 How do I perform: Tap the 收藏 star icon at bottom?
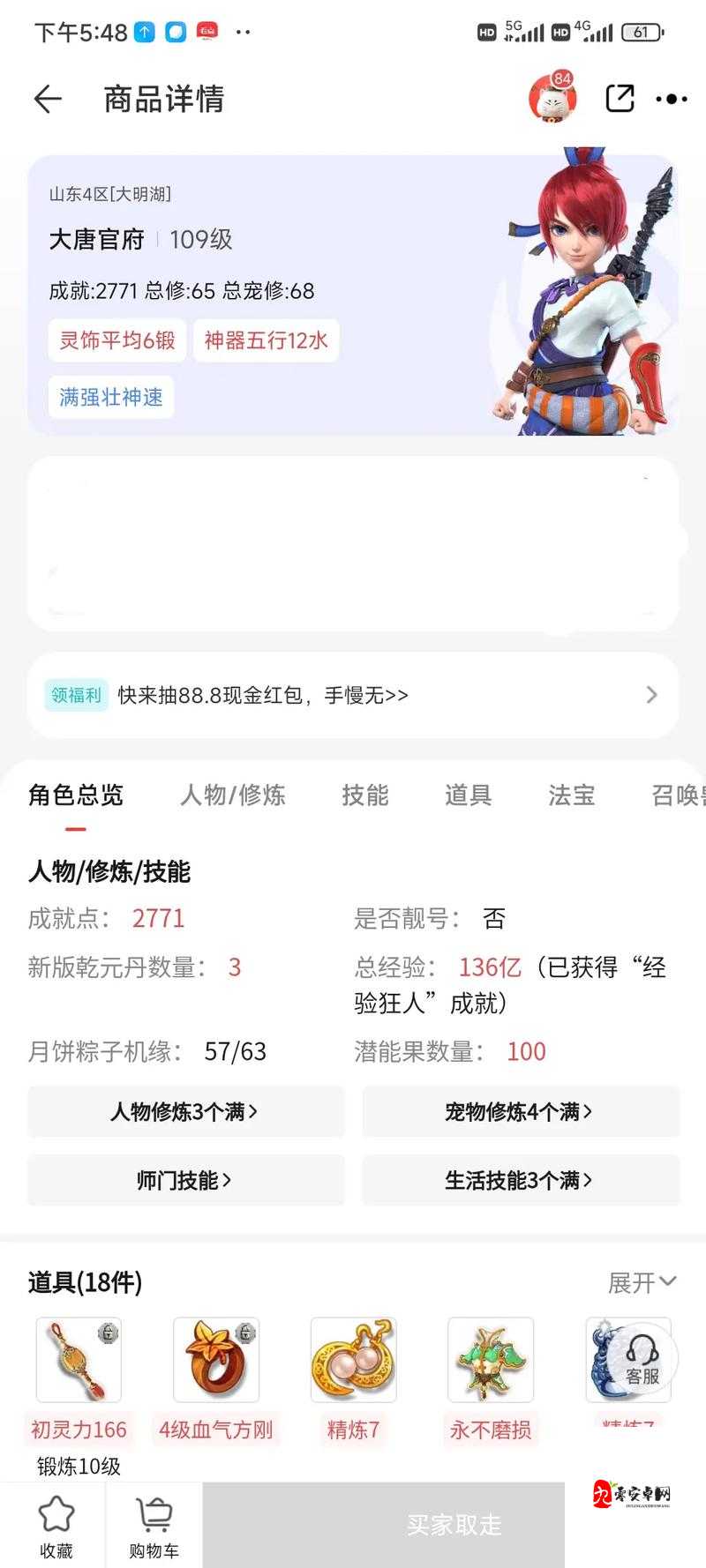[56, 1524]
